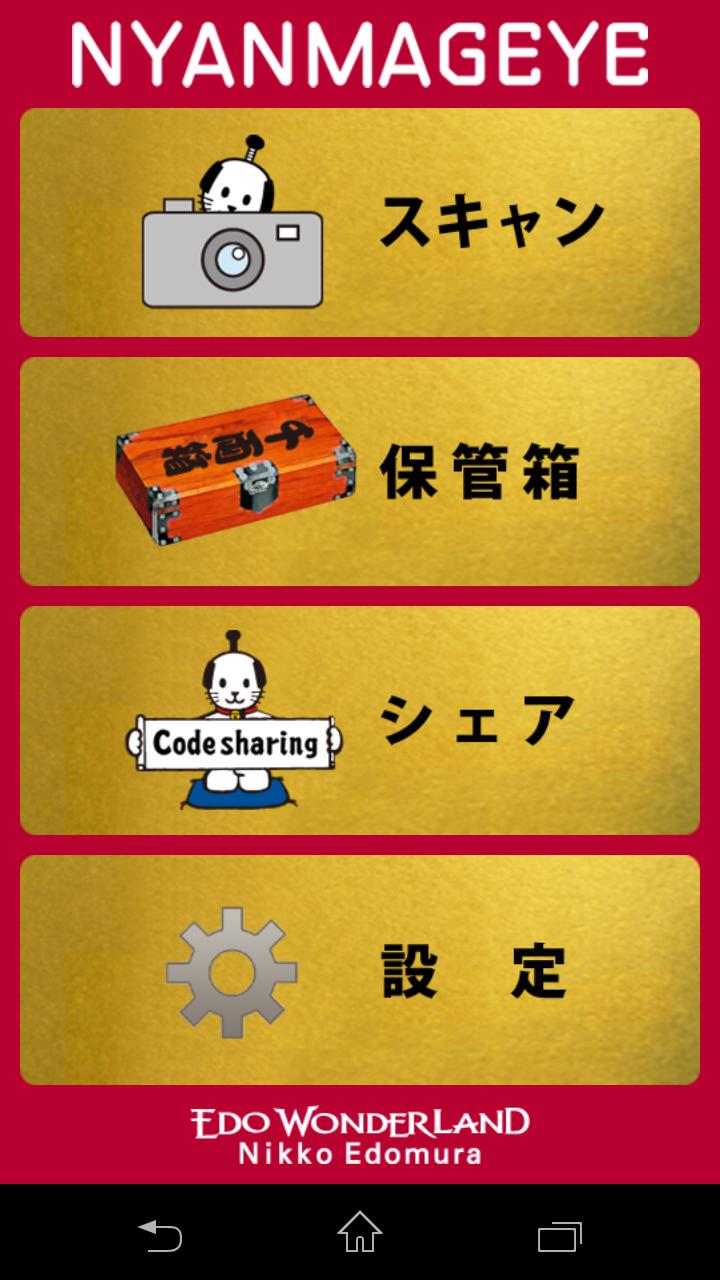Image resolution: width=720 pixels, height=1280 pixels.
Task: Show recent apps
Action: click(560, 1235)
